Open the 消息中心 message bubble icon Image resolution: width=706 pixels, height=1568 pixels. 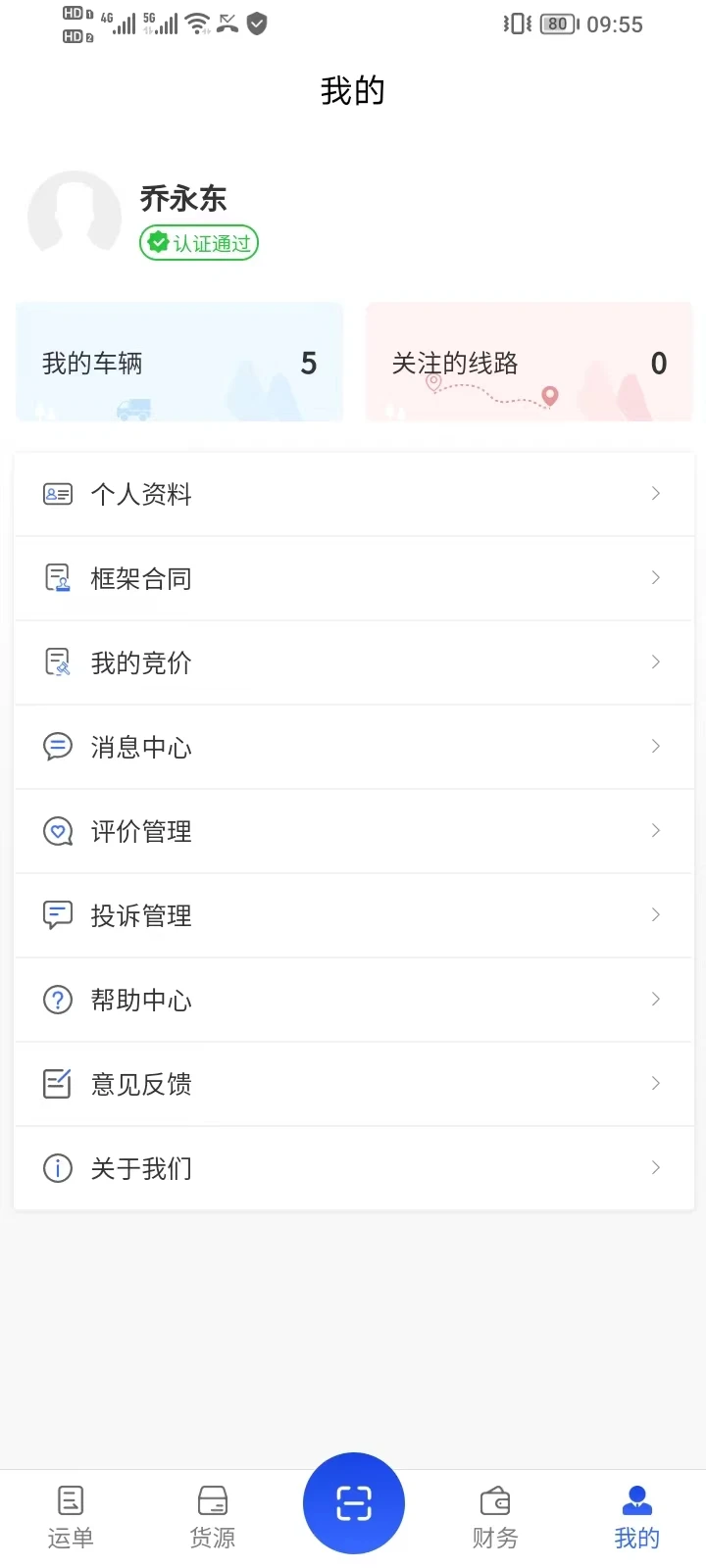58,747
